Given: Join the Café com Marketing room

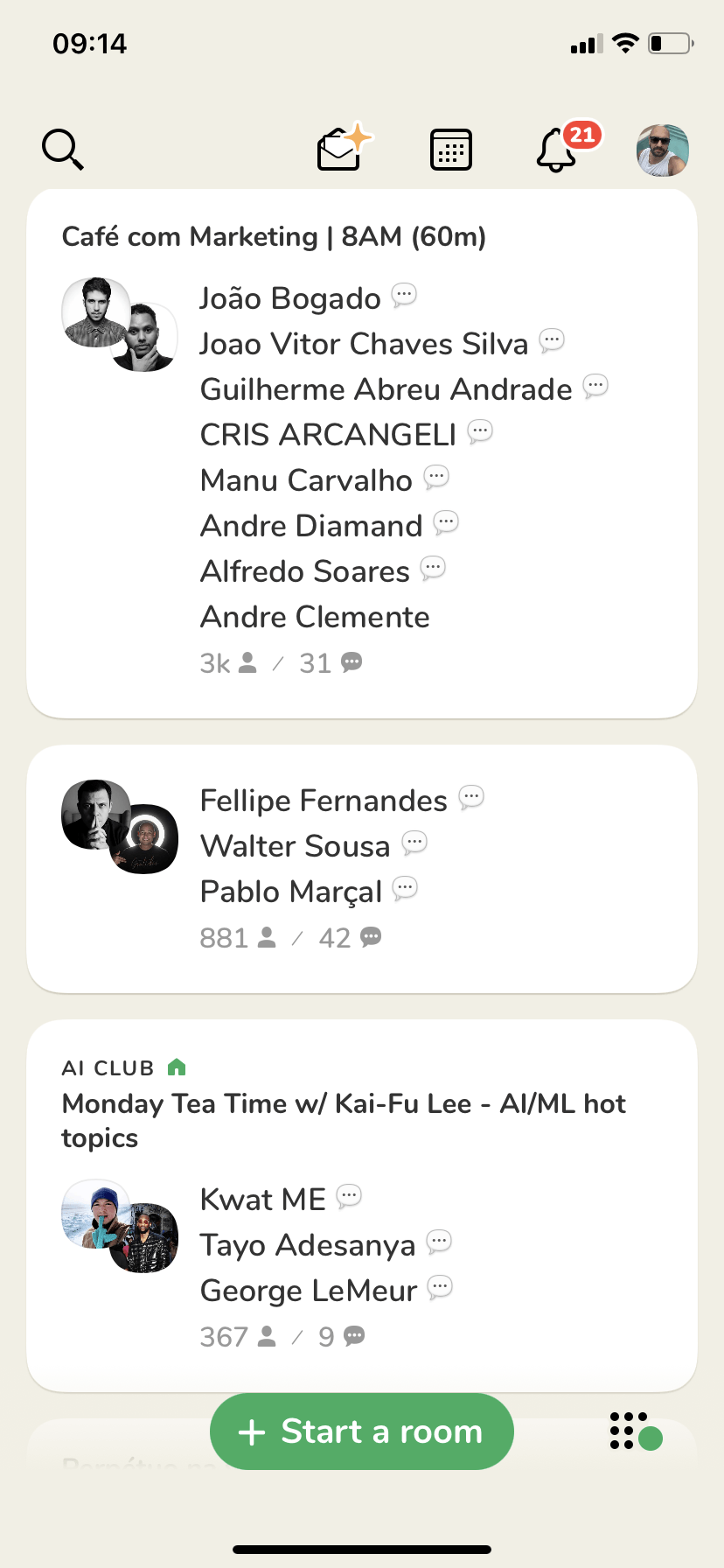Looking at the screenshot, I should coord(362,453).
